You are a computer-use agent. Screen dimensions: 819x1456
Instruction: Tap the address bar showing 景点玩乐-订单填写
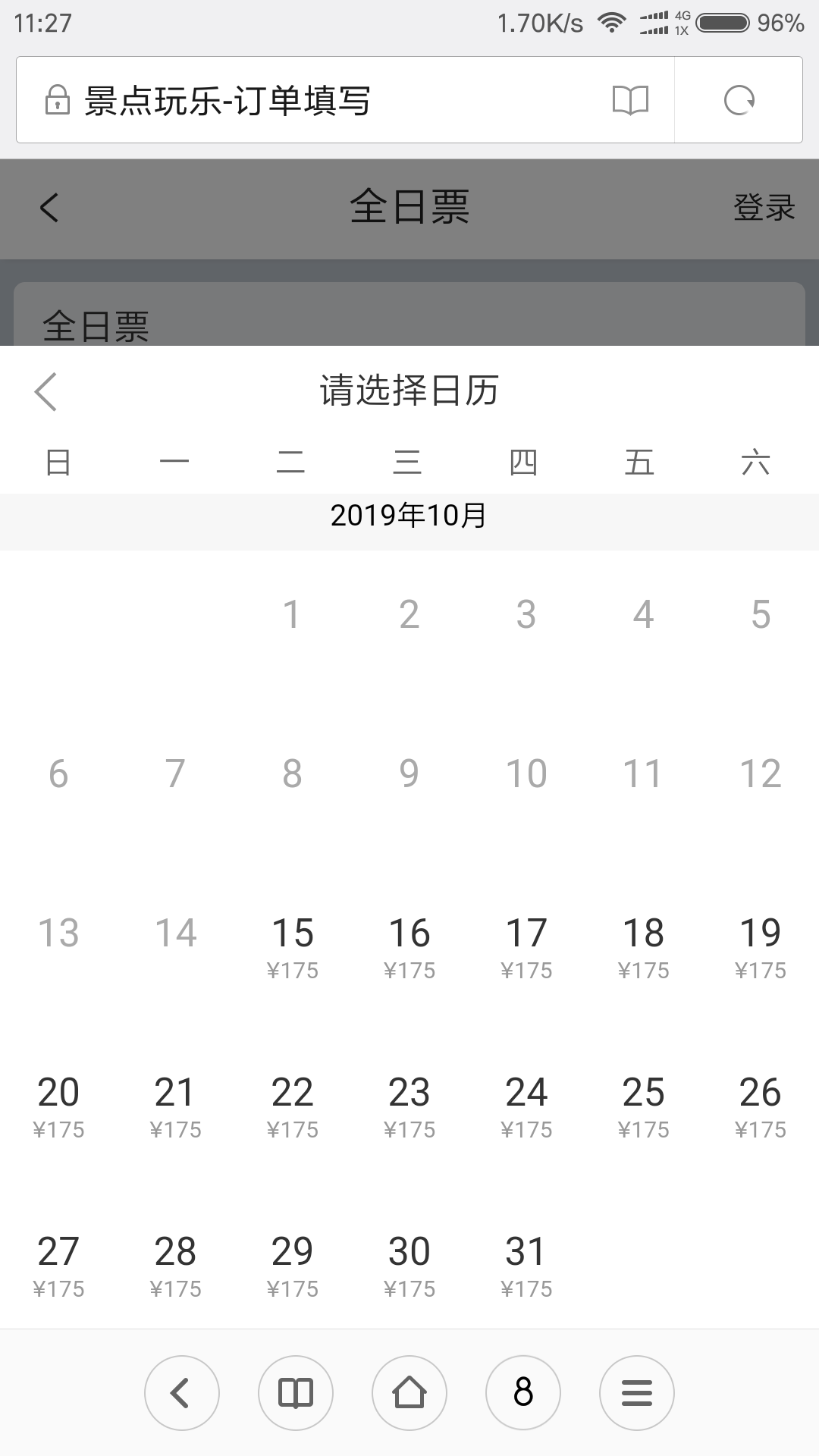(x=227, y=100)
